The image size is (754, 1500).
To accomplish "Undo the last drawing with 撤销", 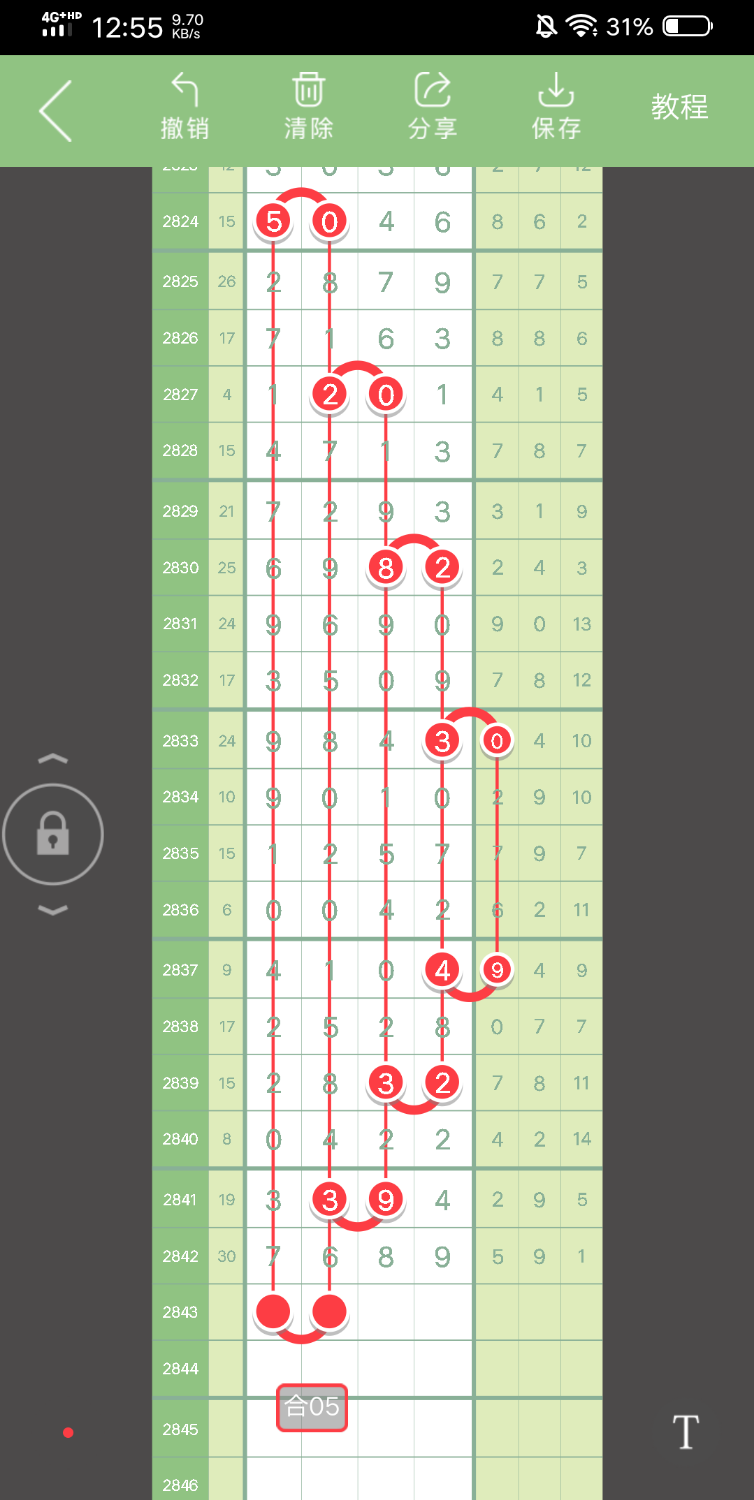I will pos(185,106).
